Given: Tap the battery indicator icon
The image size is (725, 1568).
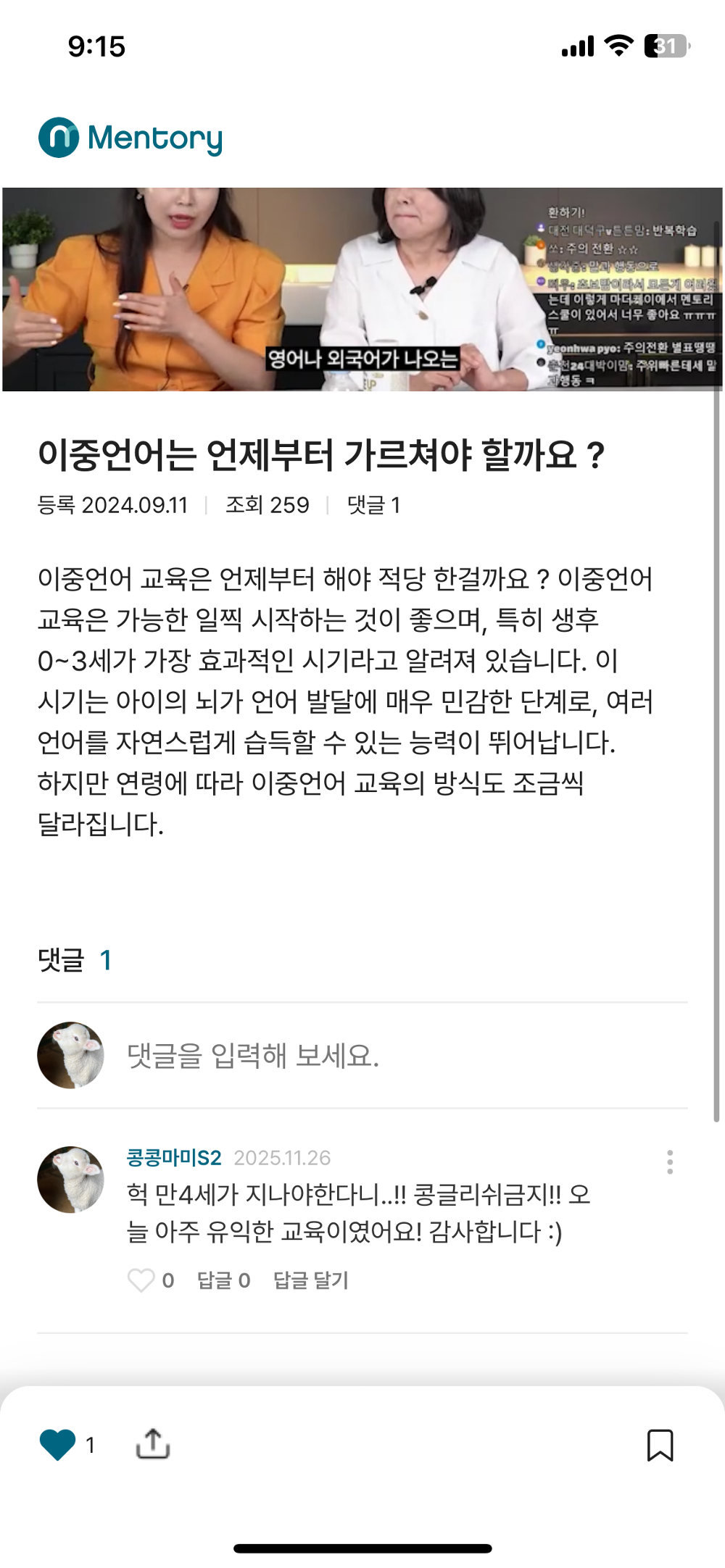Looking at the screenshot, I should point(665,45).
